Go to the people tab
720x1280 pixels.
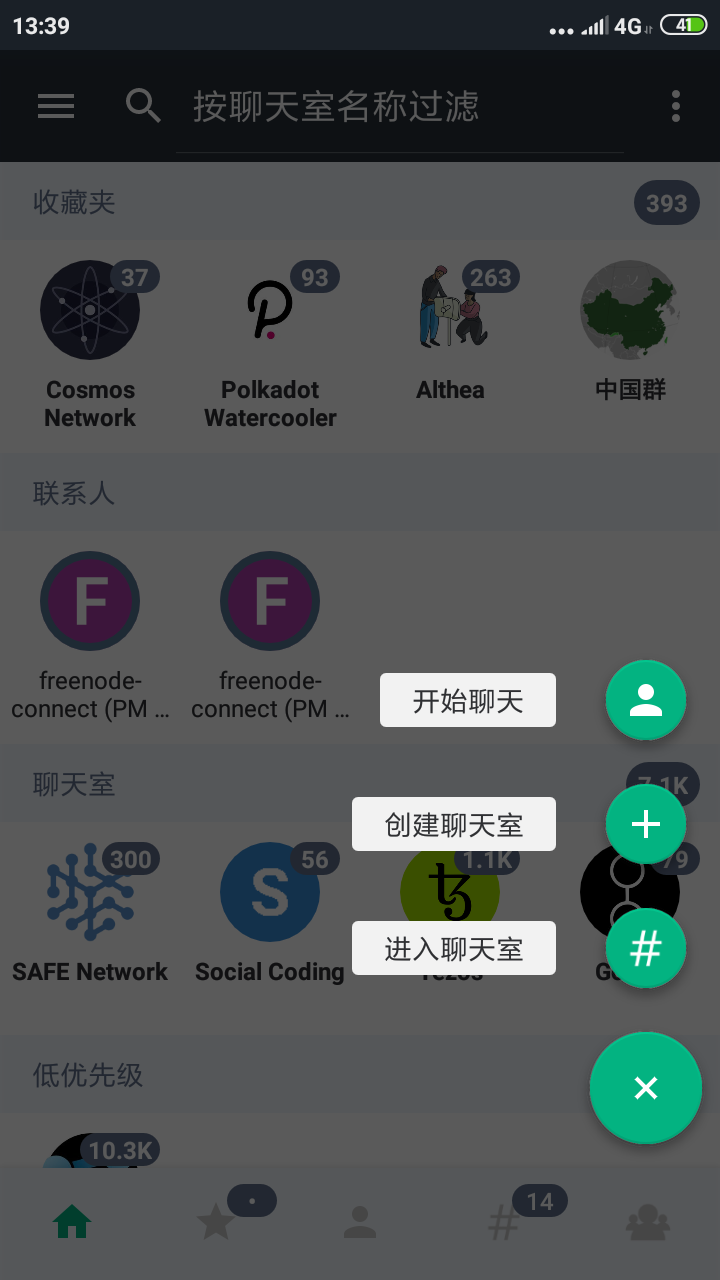pyautogui.click(x=360, y=1221)
